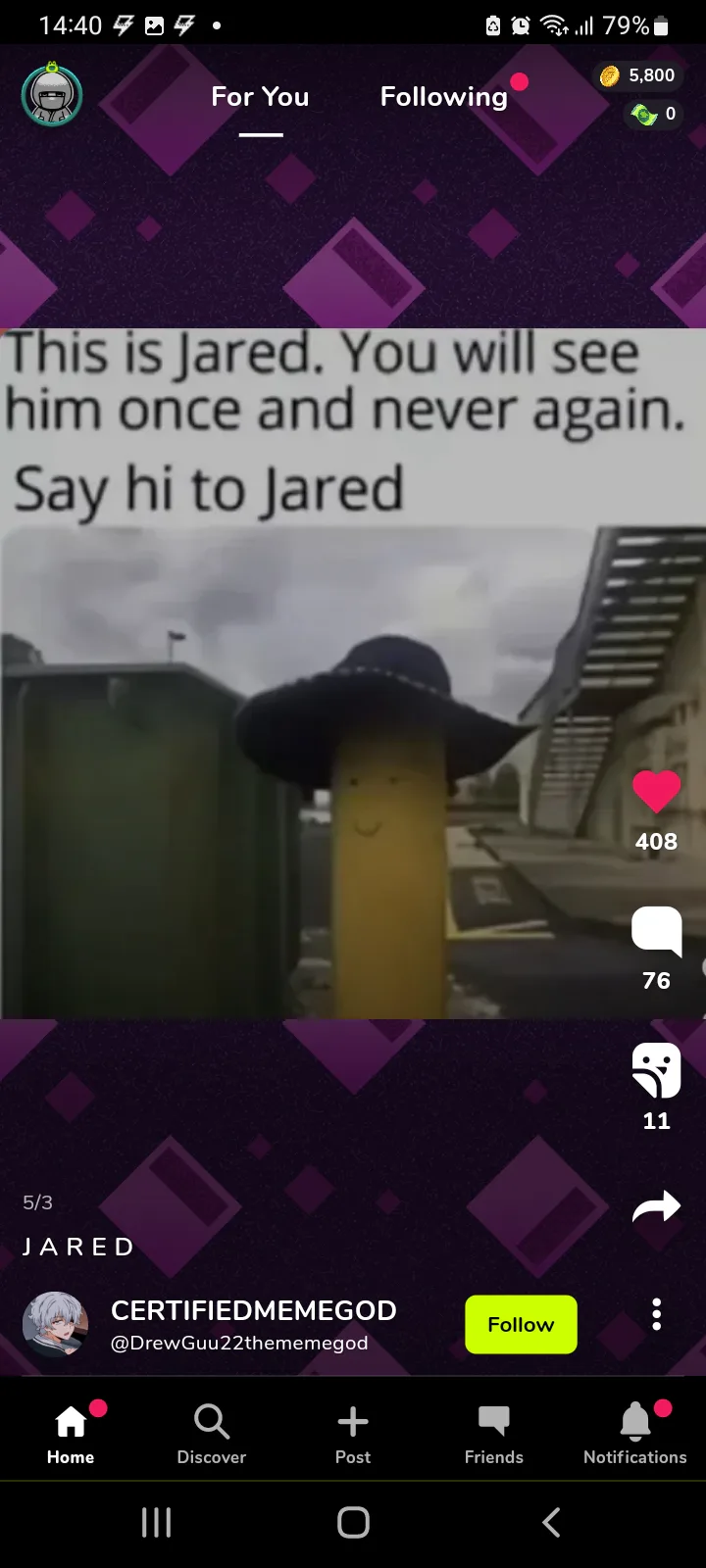Open the @DrewGuu22thememegod profile
Image resolution: width=706 pixels, height=1568 pixels.
click(x=238, y=1343)
